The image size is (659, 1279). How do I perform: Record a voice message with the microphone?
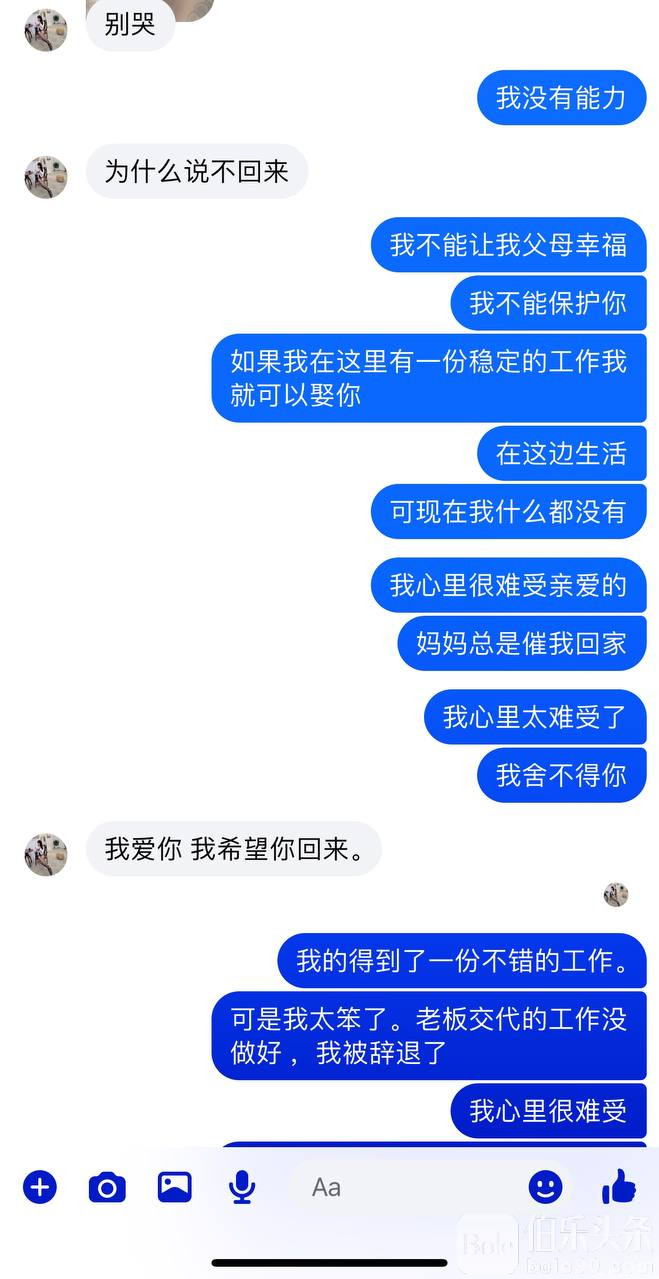click(241, 1187)
